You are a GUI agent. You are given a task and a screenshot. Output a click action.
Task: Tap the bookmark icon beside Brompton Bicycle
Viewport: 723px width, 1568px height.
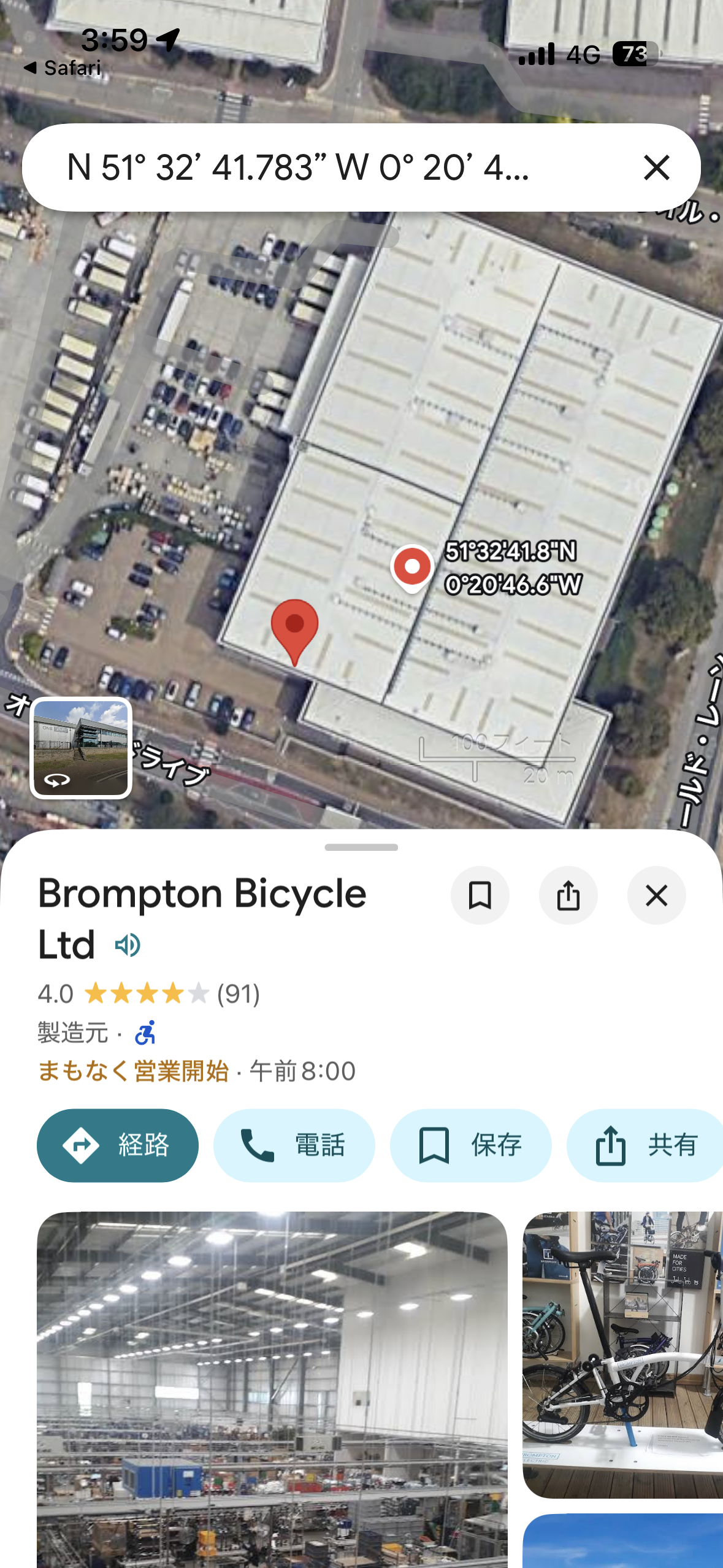pyautogui.click(x=480, y=896)
